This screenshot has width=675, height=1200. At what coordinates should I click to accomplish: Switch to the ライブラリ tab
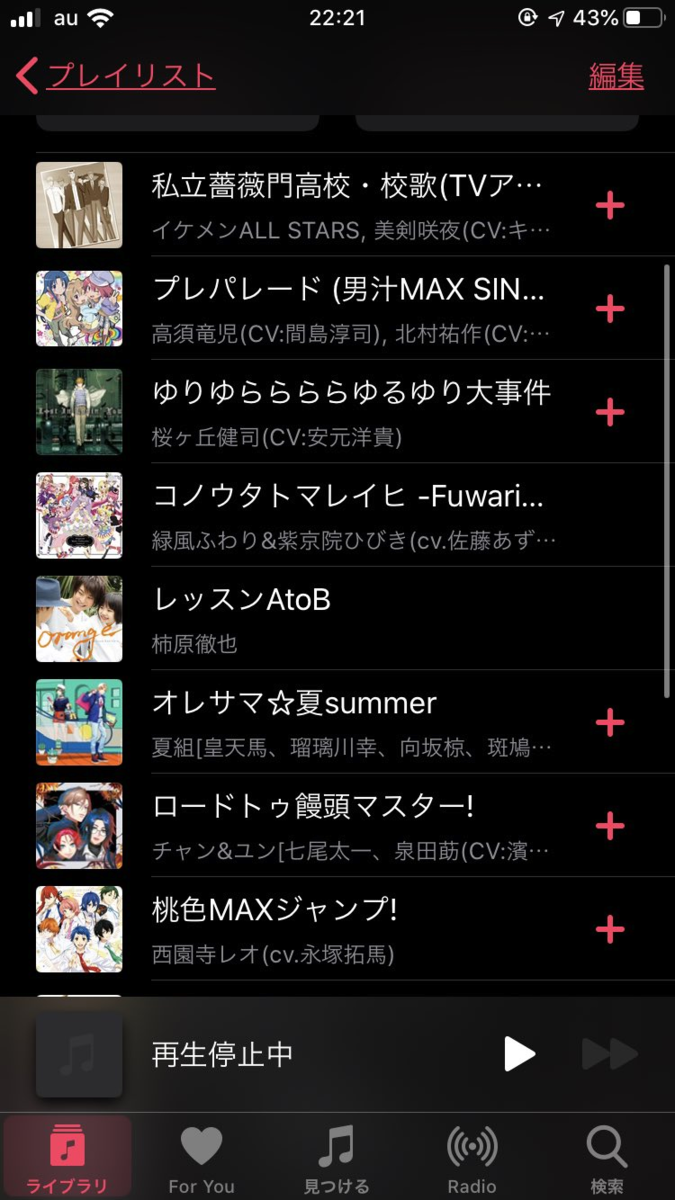point(67,1158)
